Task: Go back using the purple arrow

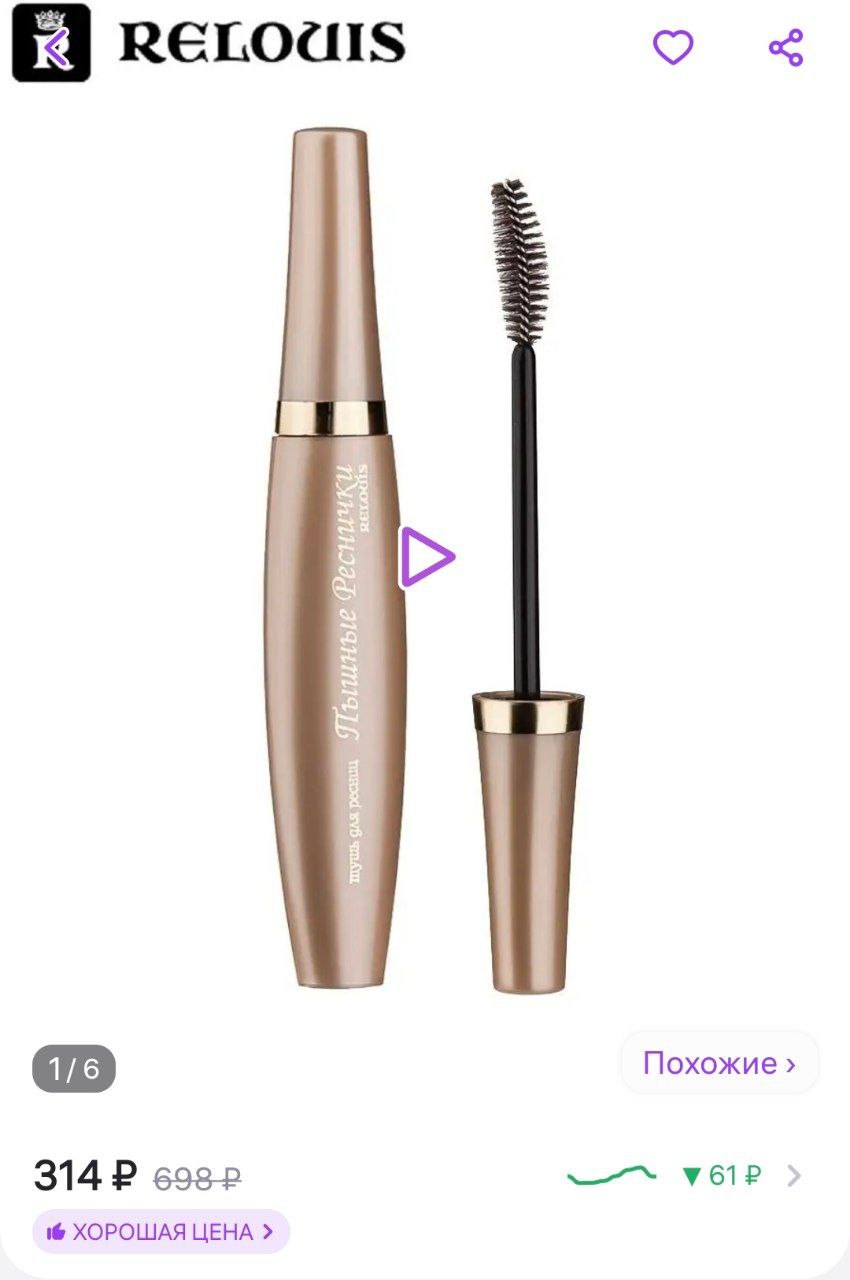Action: 54,47
